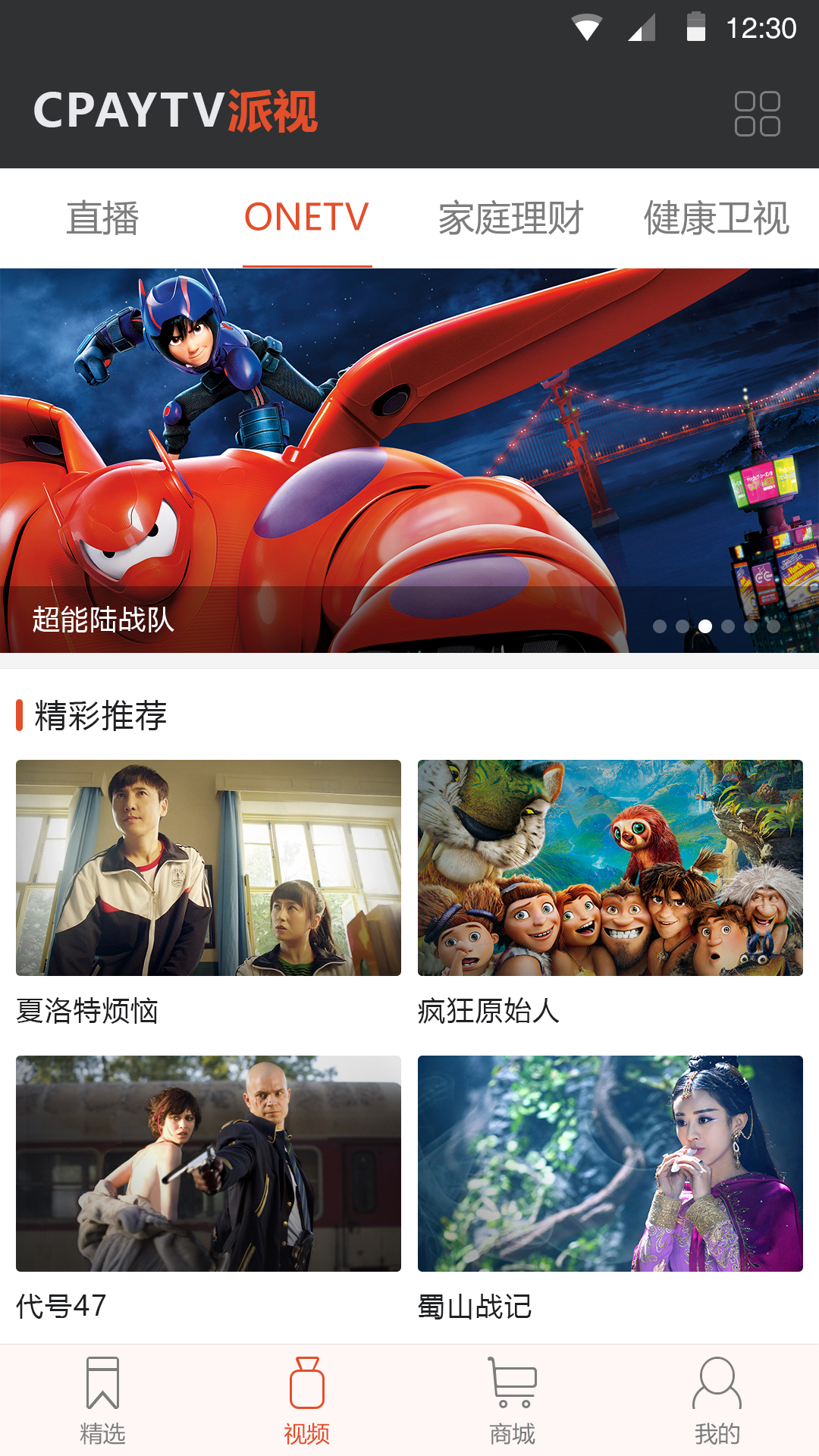This screenshot has width=819, height=1456.
Task: Select the last carousel indicator dot
Action: [774, 627]
